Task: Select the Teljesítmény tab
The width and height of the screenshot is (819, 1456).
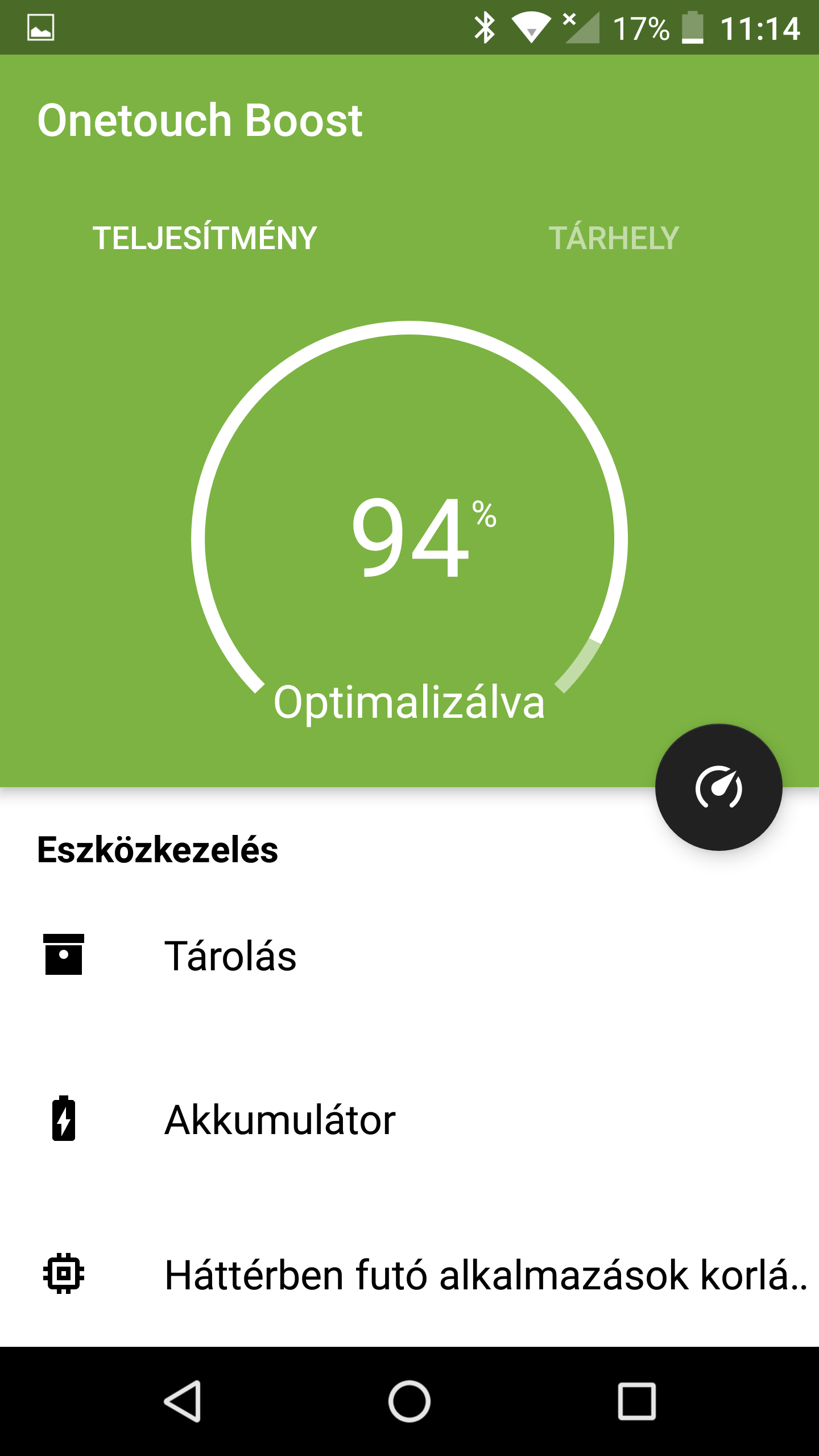Action: [x=205, y=238]
